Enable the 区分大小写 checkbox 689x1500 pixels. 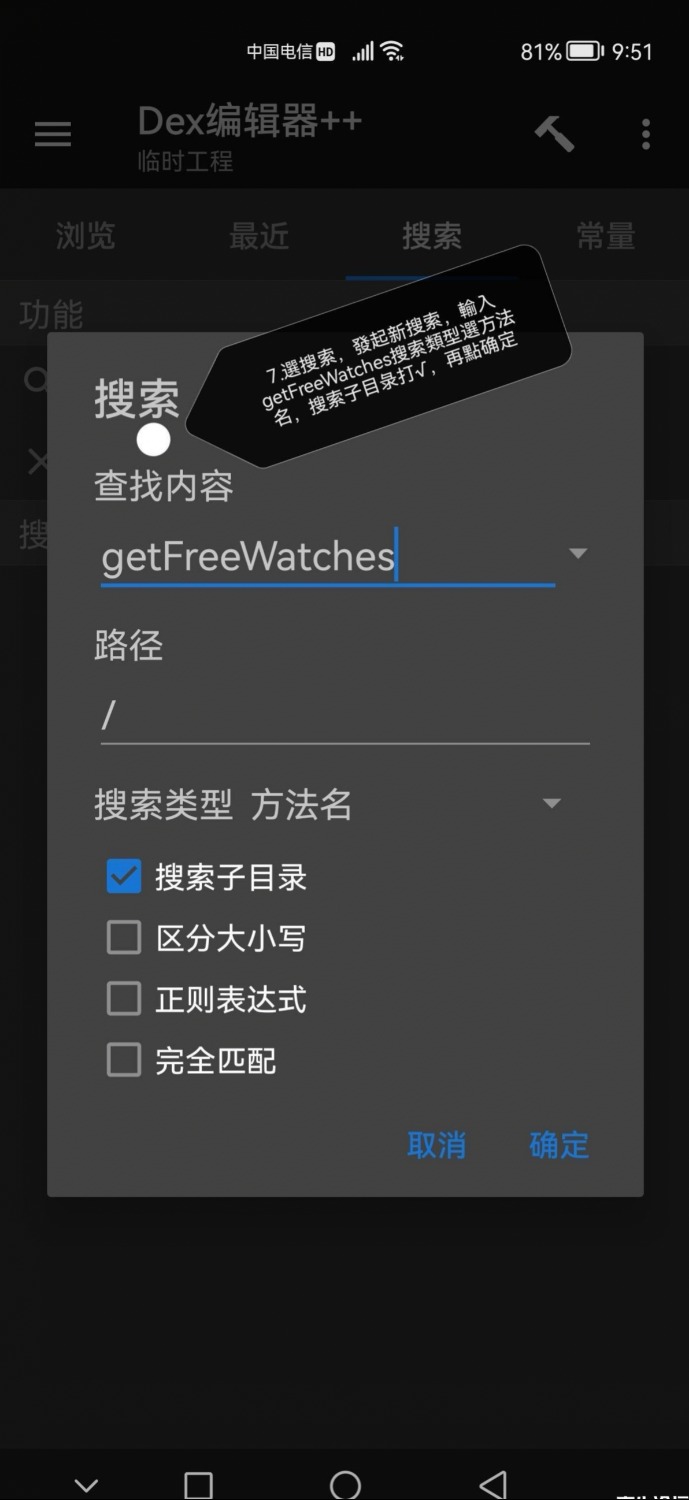[x=124, y=938]
